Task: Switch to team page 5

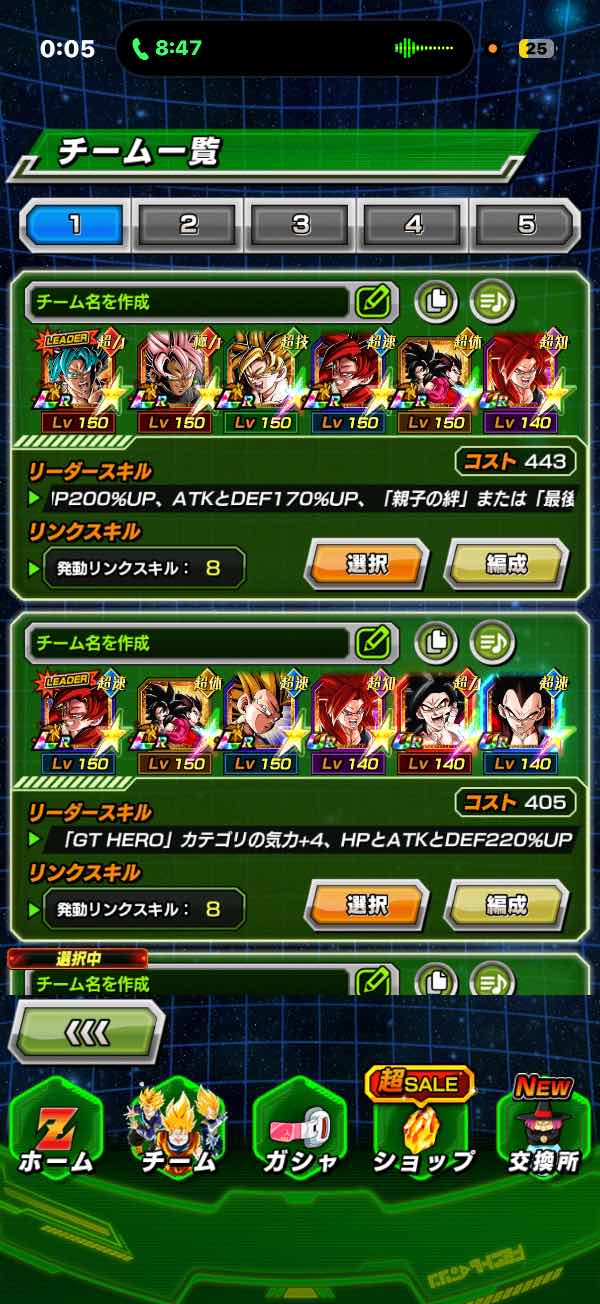Action: pos(526,223)
